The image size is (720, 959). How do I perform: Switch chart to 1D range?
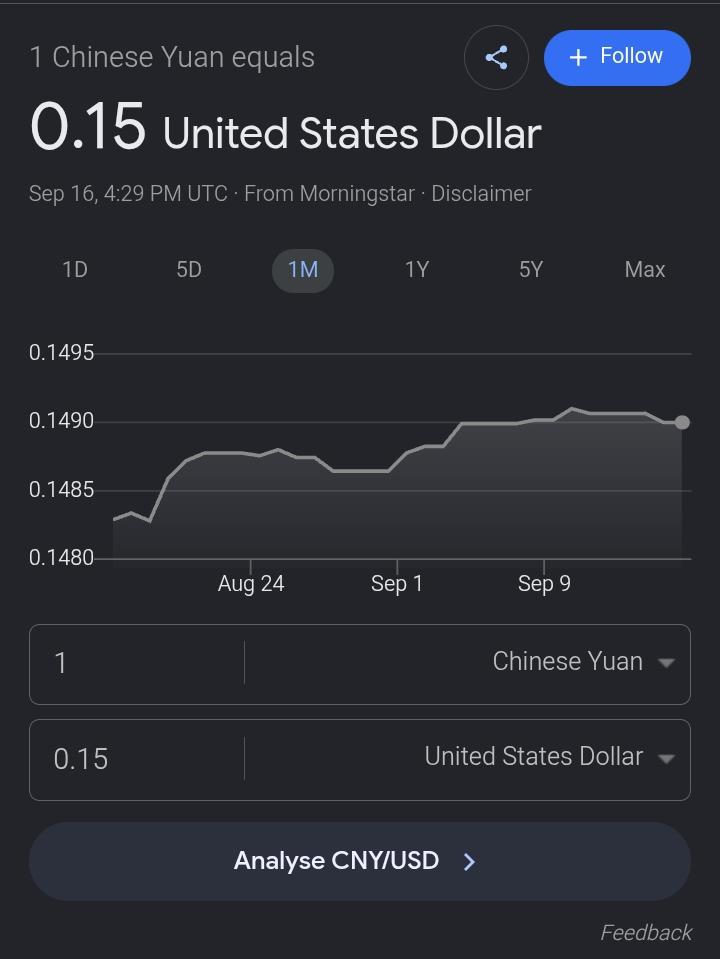pos(75,270)
